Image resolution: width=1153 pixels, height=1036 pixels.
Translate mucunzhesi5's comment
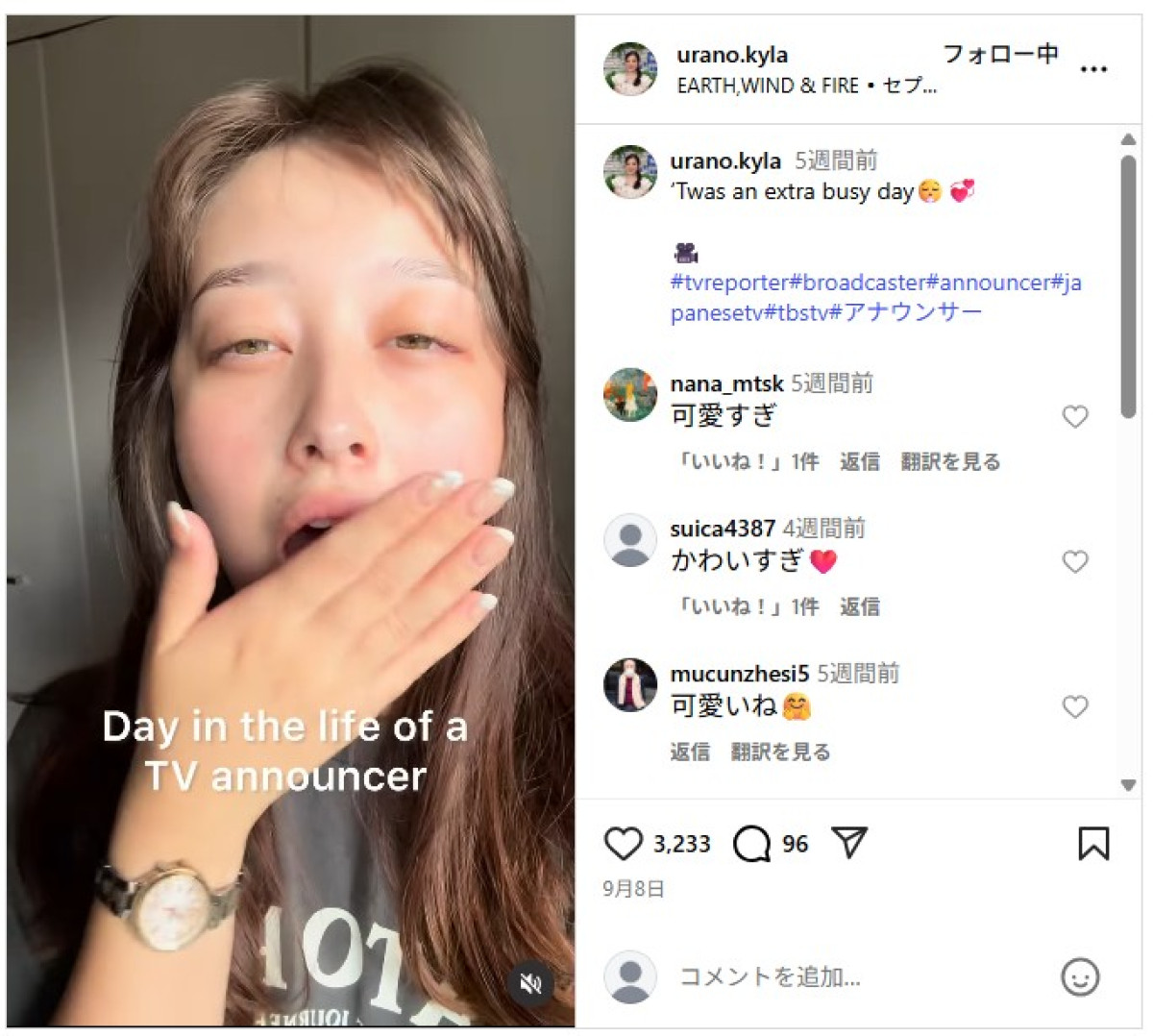pyautogui.click(x=780, y=752)
